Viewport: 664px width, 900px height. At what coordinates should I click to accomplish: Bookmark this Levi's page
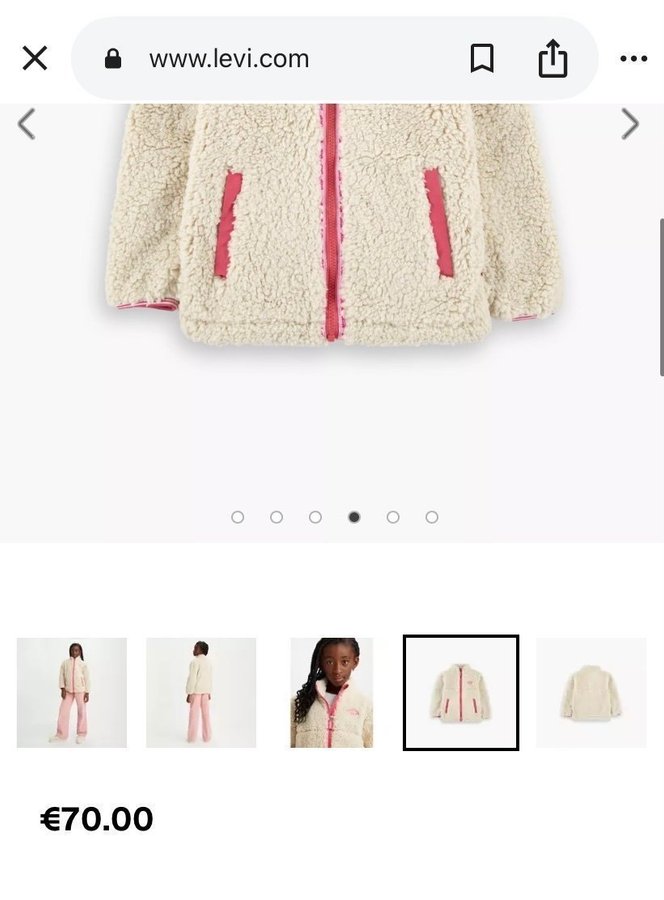pos(482,59)
